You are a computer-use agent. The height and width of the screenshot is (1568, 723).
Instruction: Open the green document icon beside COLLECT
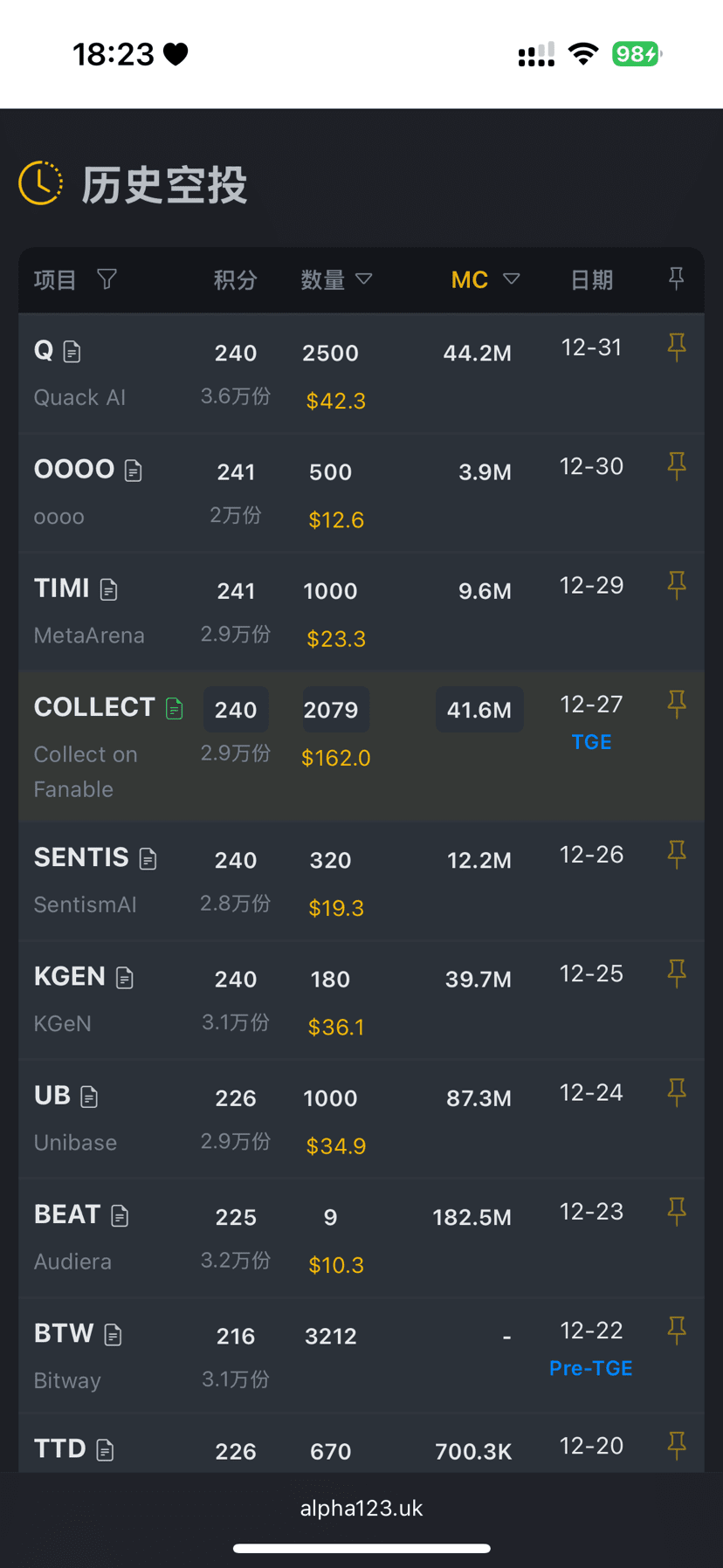point(174,708)
